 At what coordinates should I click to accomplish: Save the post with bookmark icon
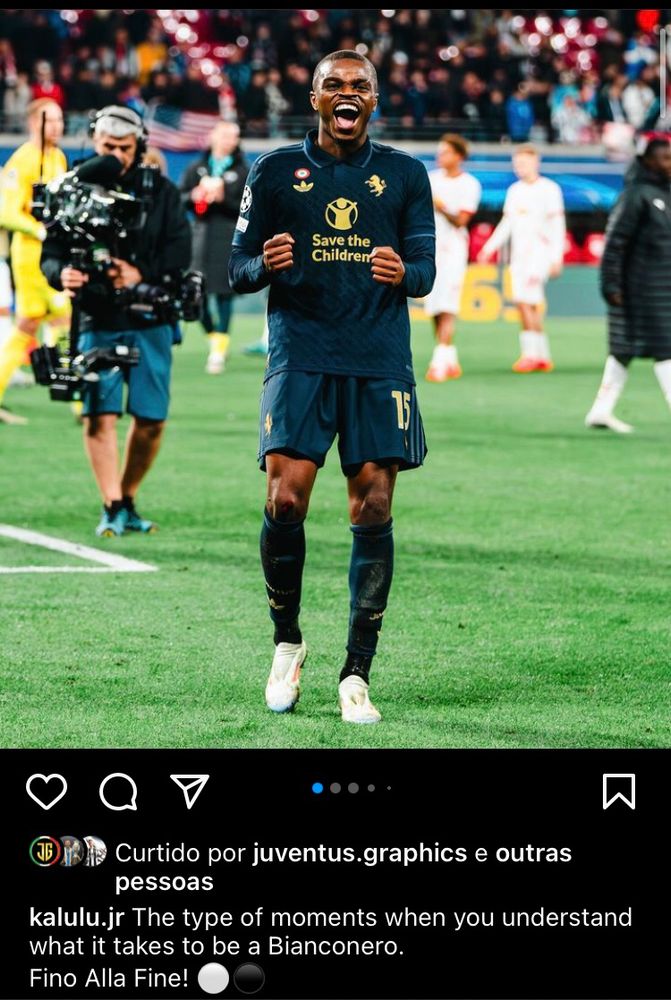(619, 791)
